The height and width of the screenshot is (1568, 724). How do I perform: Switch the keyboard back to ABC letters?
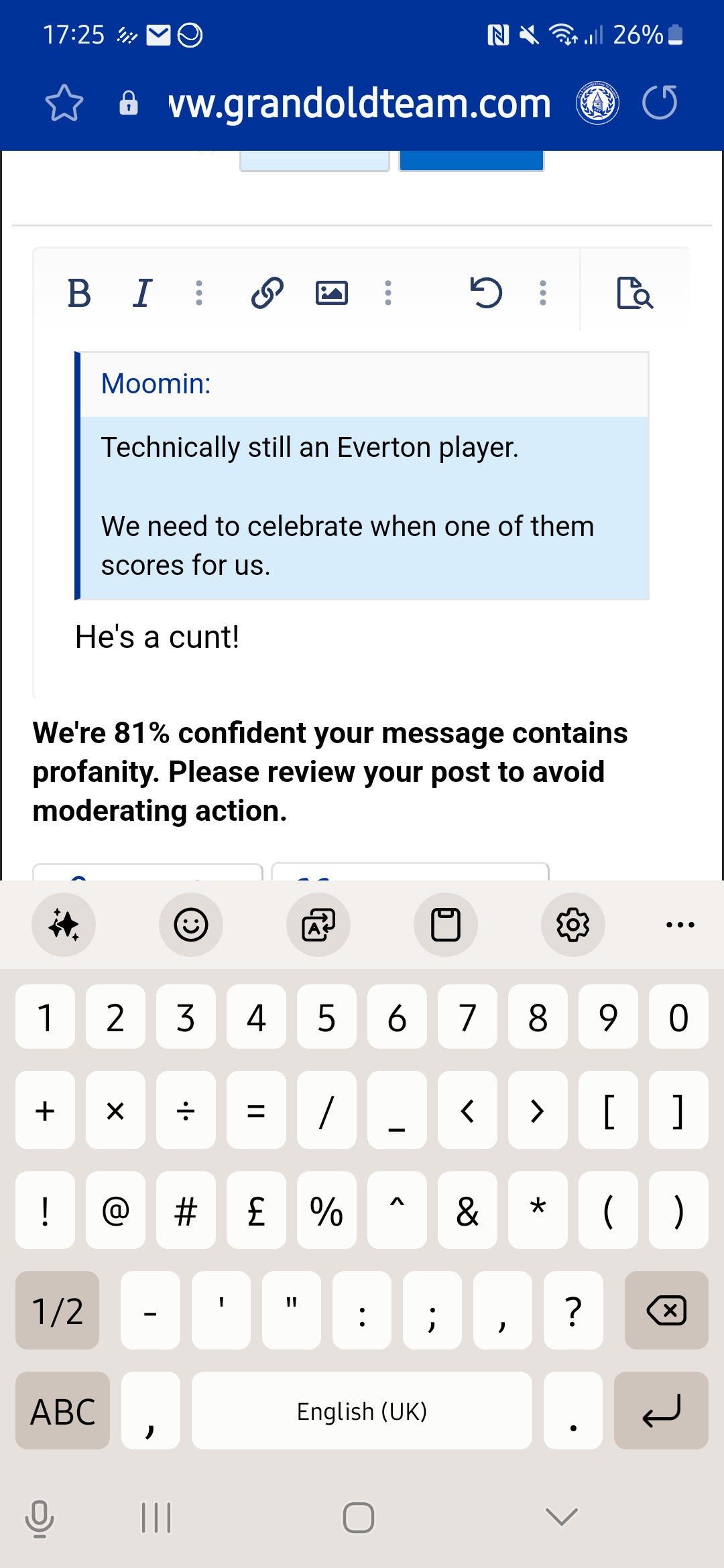(x=63, y=1411)
